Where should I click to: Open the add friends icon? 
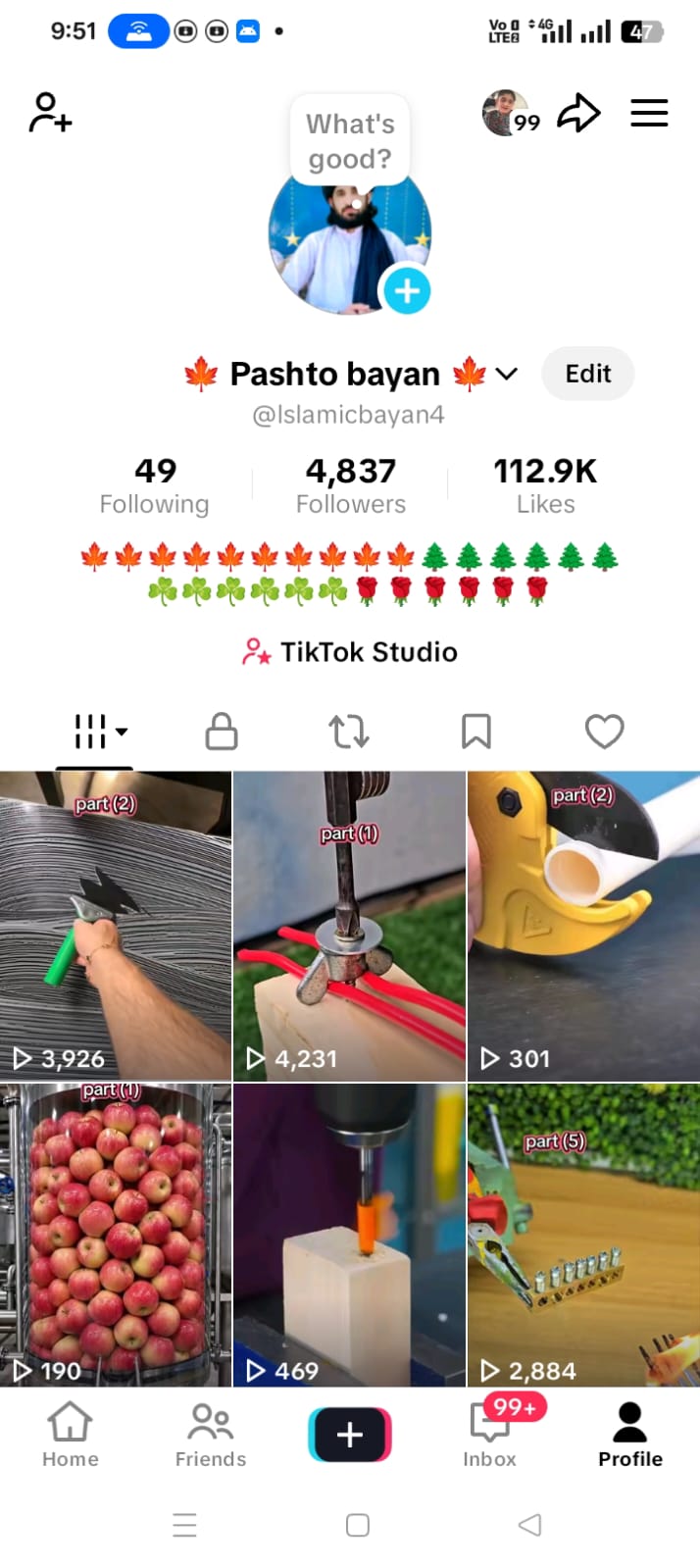pos(50,113)
